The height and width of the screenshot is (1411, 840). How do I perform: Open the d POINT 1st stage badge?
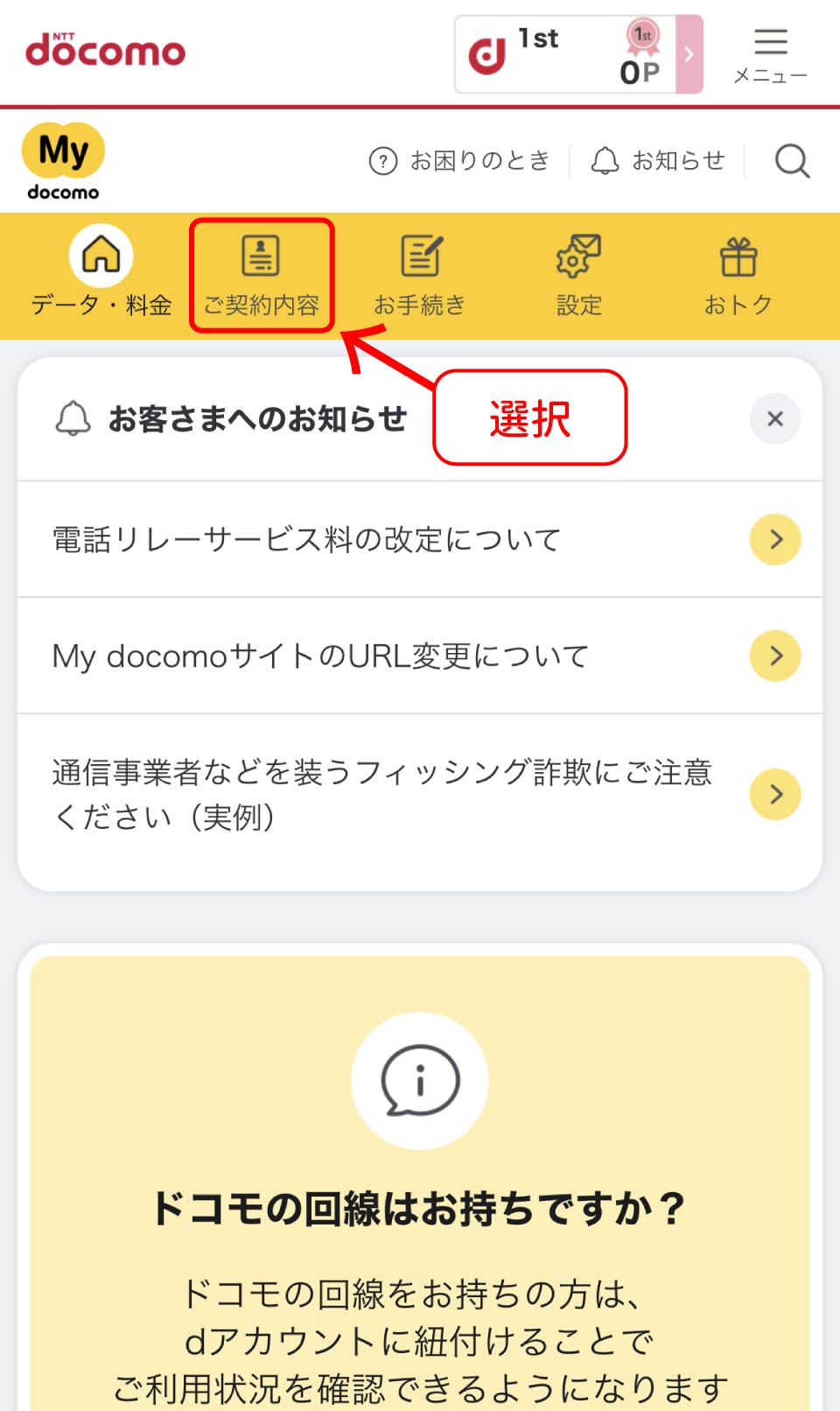pyautogui.click(x=577, y=54)
